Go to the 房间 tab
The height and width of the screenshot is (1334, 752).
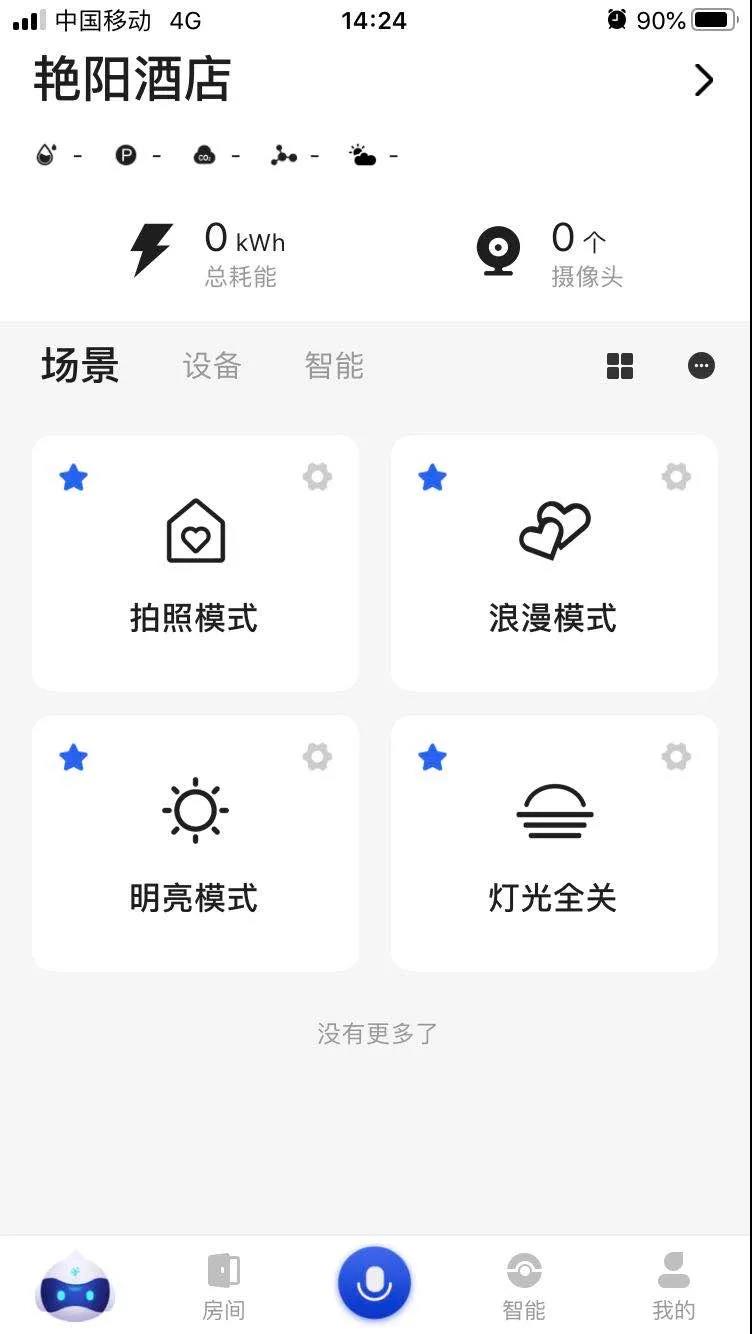[223, 1286]
